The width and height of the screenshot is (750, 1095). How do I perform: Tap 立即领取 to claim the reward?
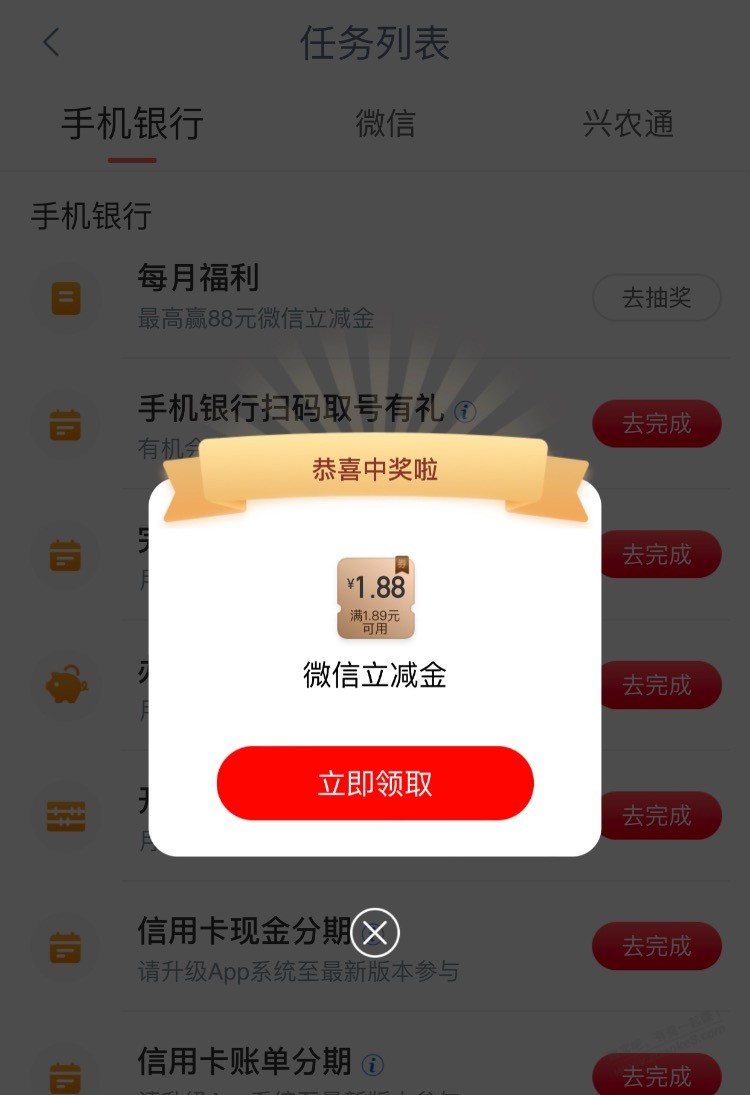375,783
